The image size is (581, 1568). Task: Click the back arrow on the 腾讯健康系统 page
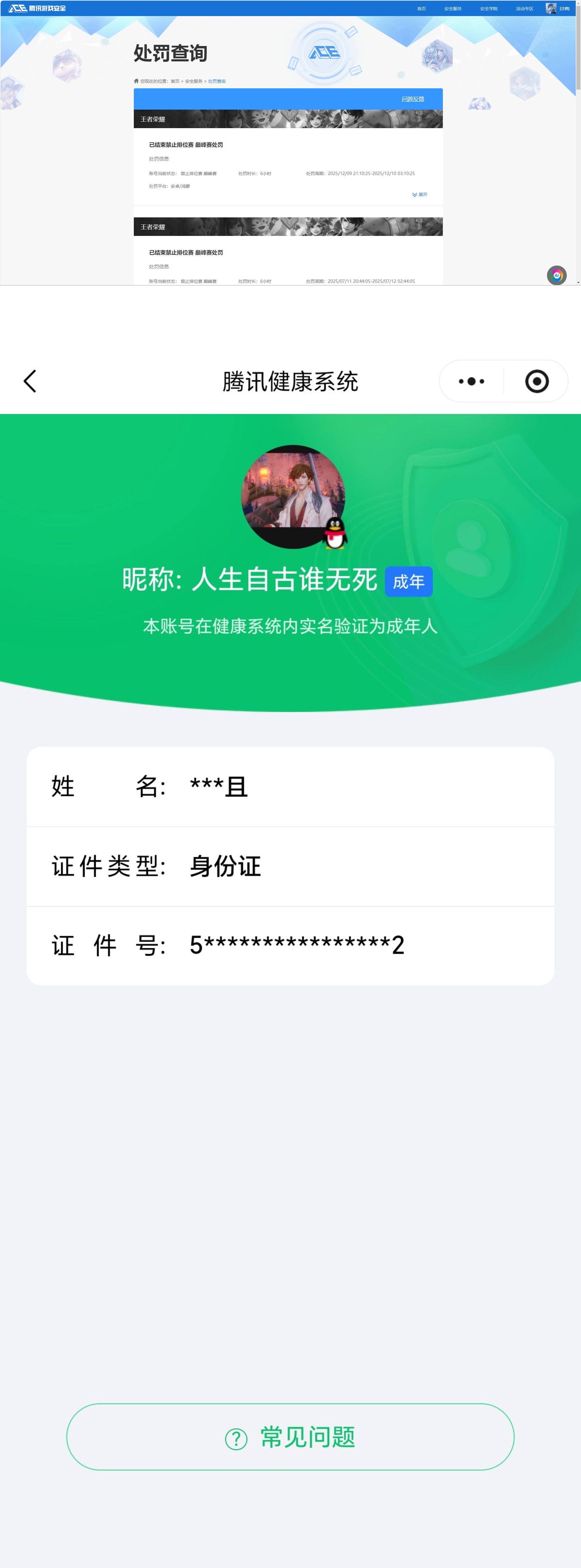click(x=30, y=381)
